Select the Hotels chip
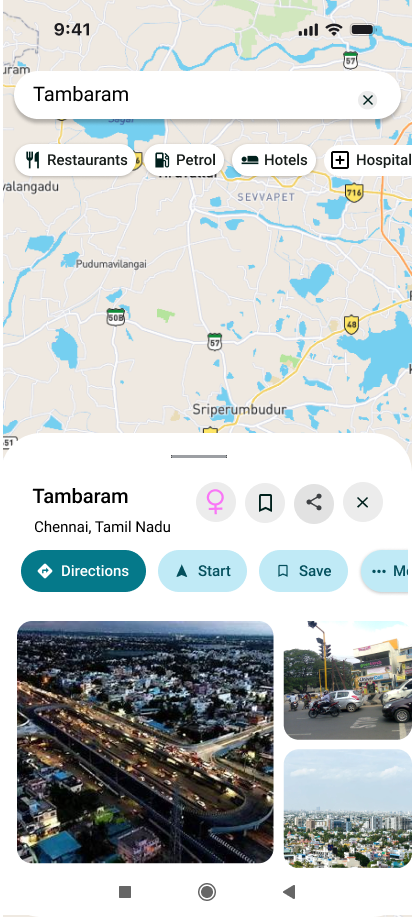Viewport: 412px width, 917px height. coord(274,160)
